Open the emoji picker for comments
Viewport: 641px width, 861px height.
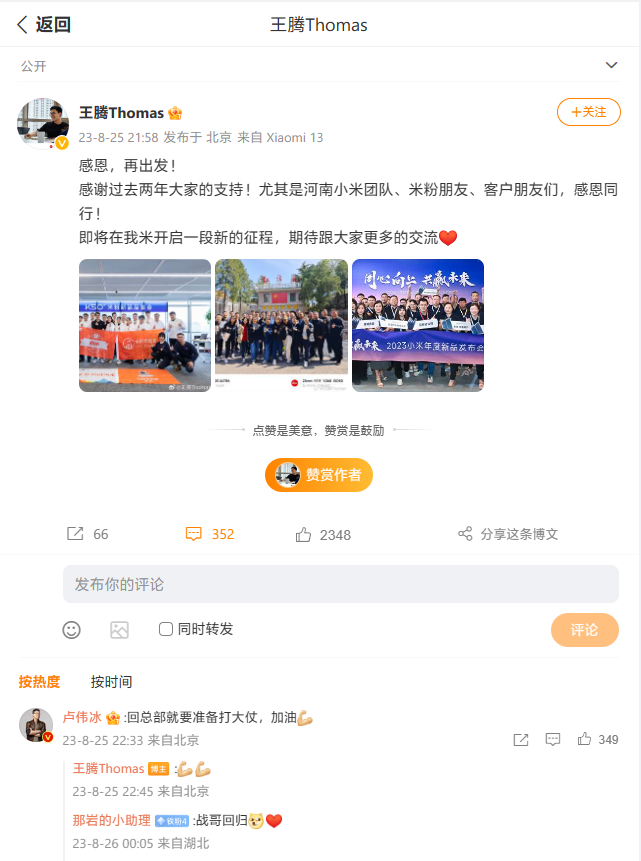pyautogui.click(x=72, y=629)
